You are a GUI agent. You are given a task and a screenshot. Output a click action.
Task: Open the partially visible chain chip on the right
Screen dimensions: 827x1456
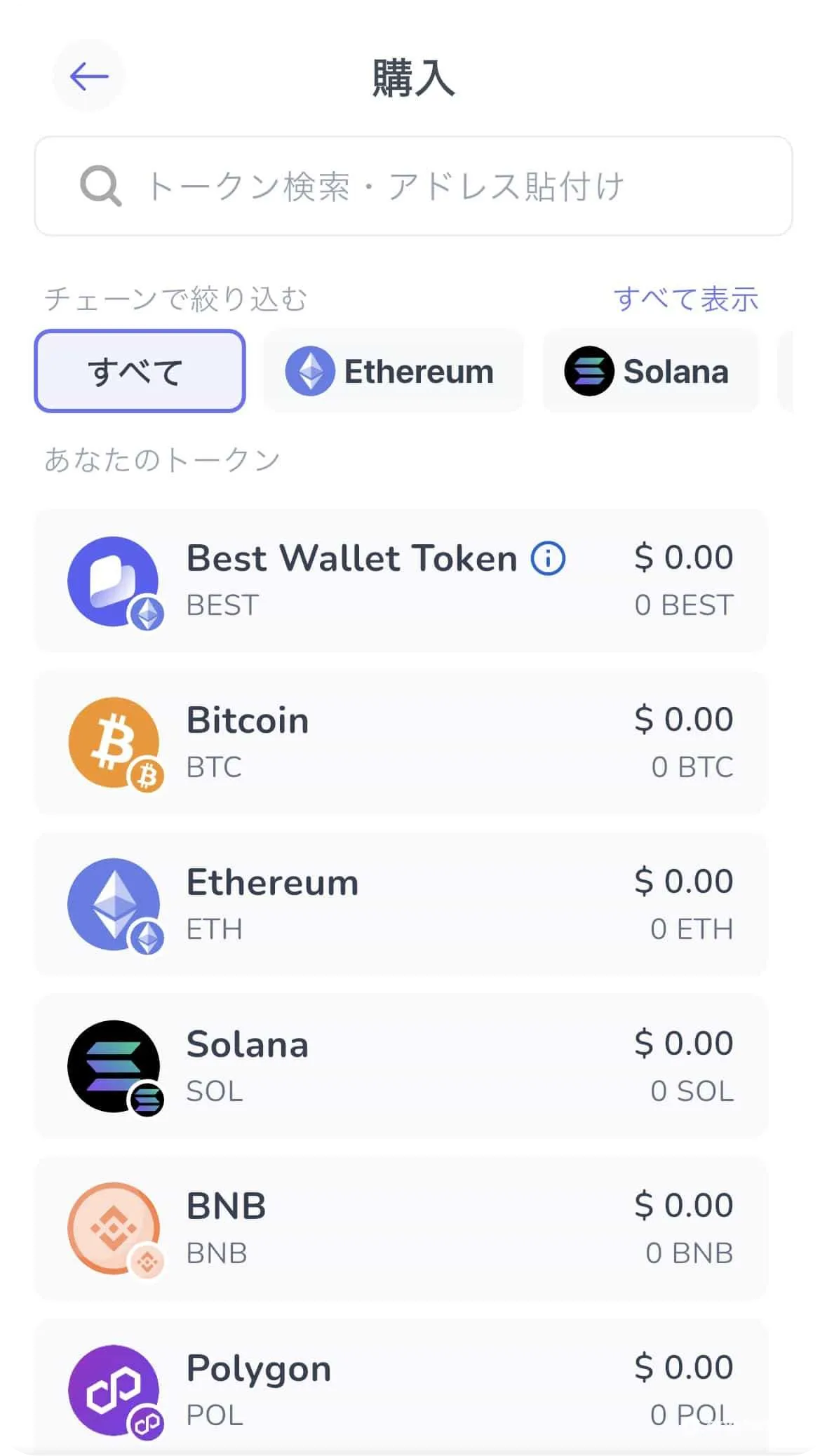pos(807,371)
